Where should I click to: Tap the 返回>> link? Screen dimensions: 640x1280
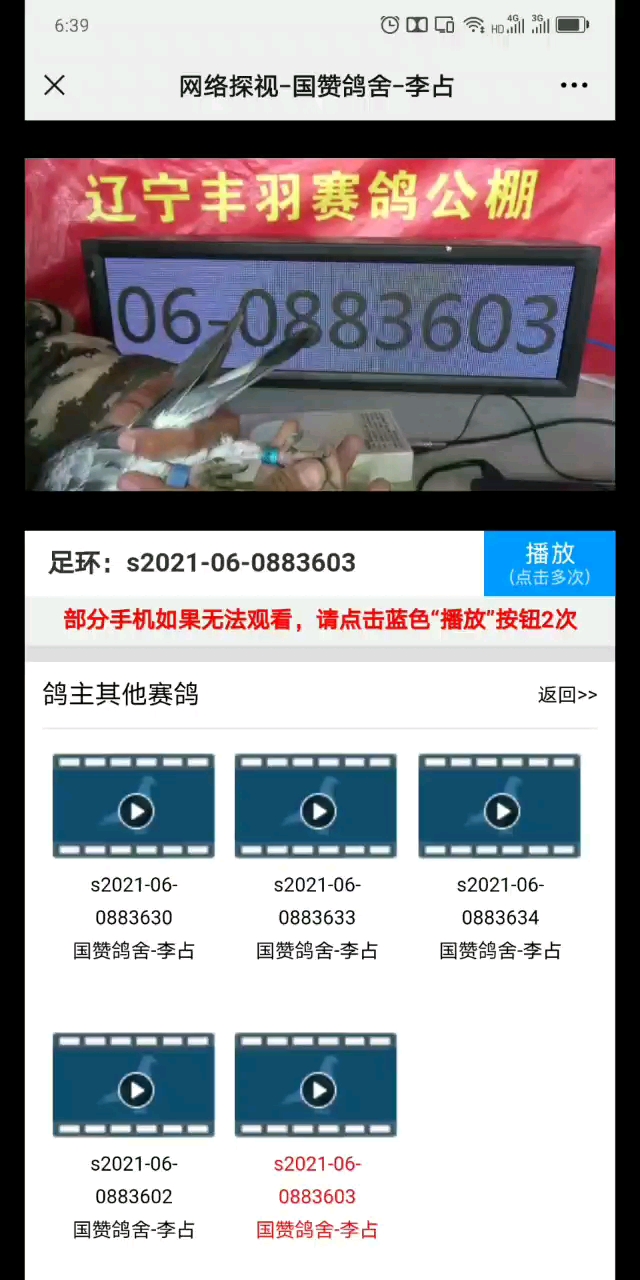pyautogui.click(x=567, y=695)
